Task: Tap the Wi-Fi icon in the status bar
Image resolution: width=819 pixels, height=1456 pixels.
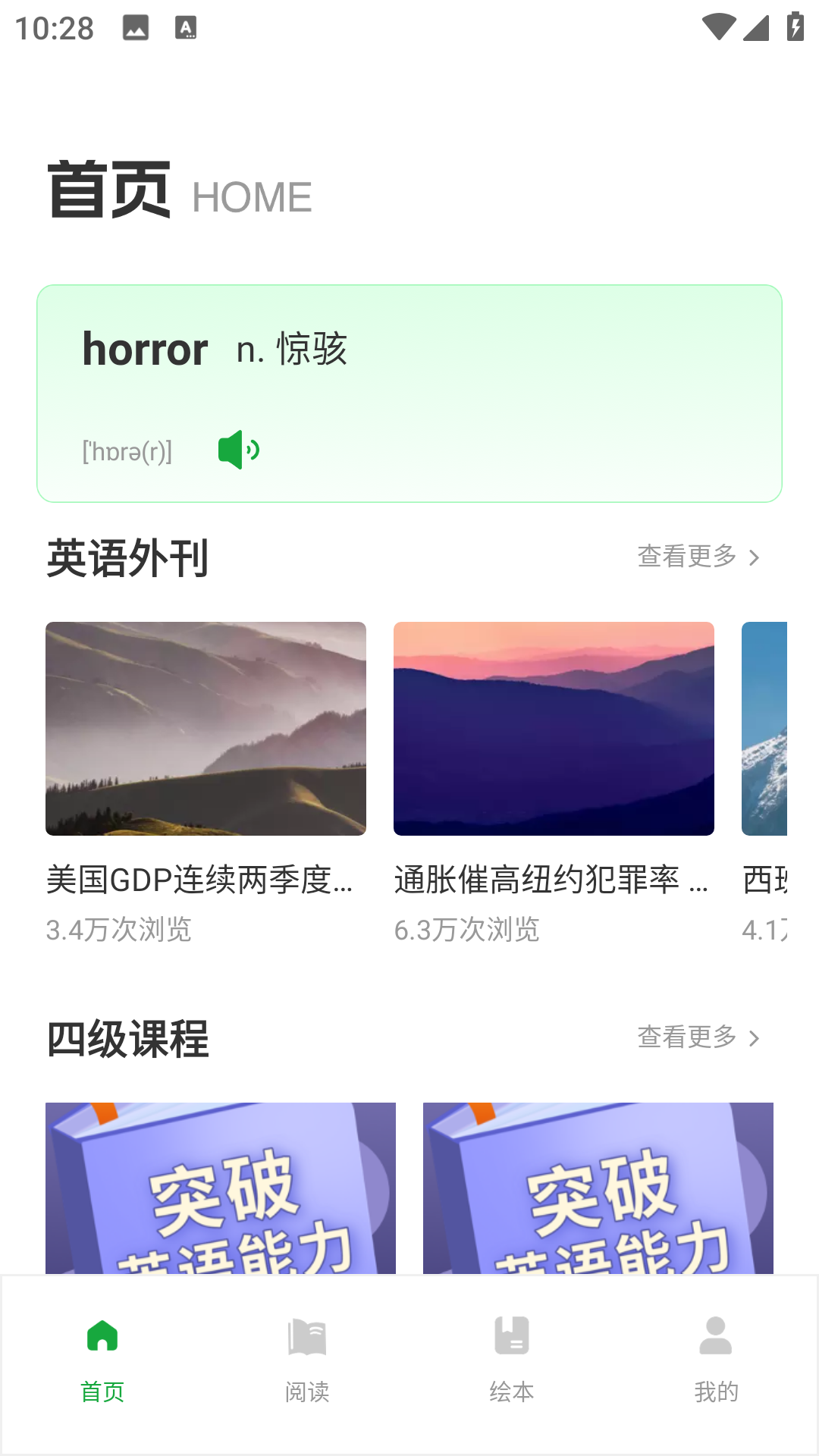Action: tap(720, 25)
